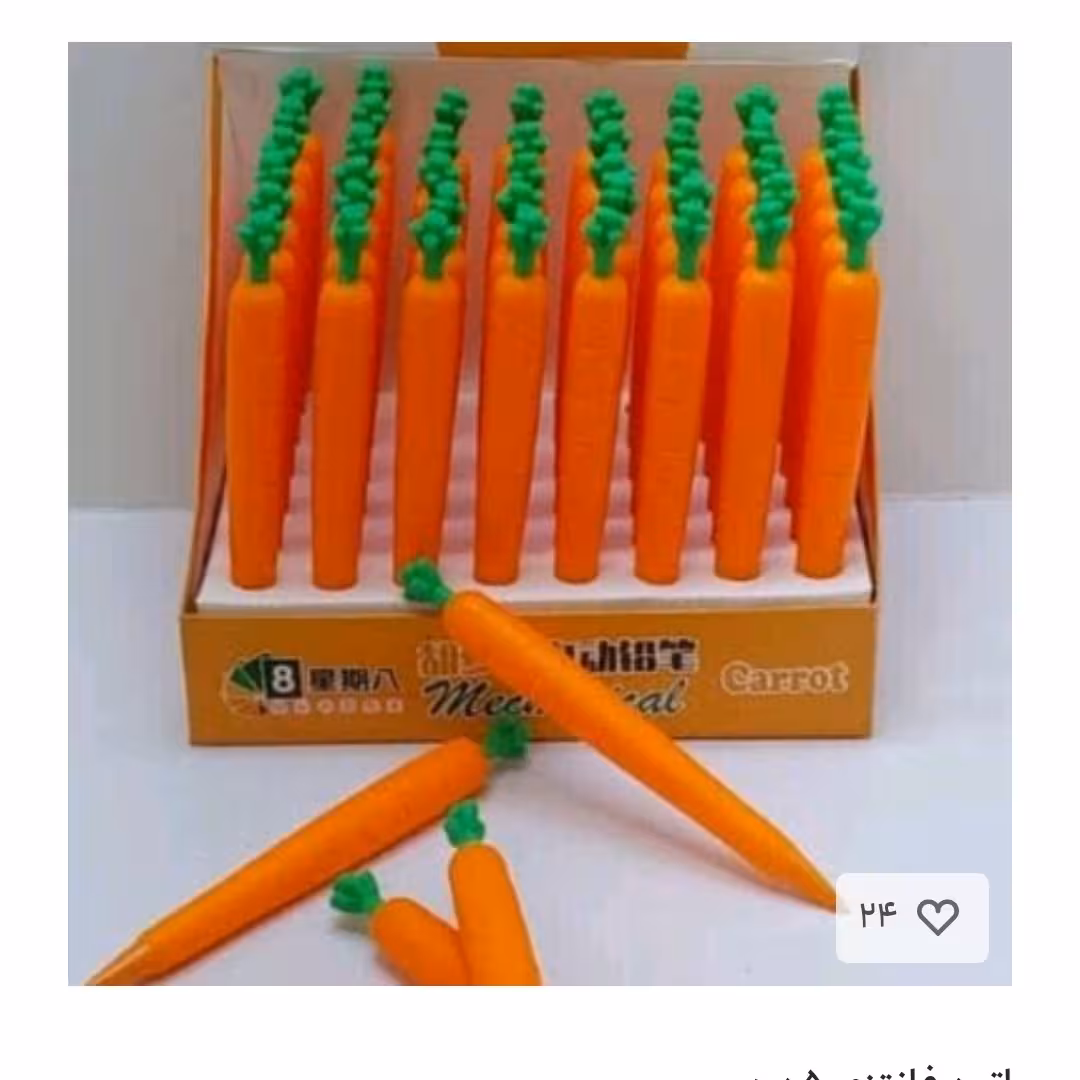
Task: Like the carrot mechanical pencil product
Action: pyautogui.click(x=937, y=917)
